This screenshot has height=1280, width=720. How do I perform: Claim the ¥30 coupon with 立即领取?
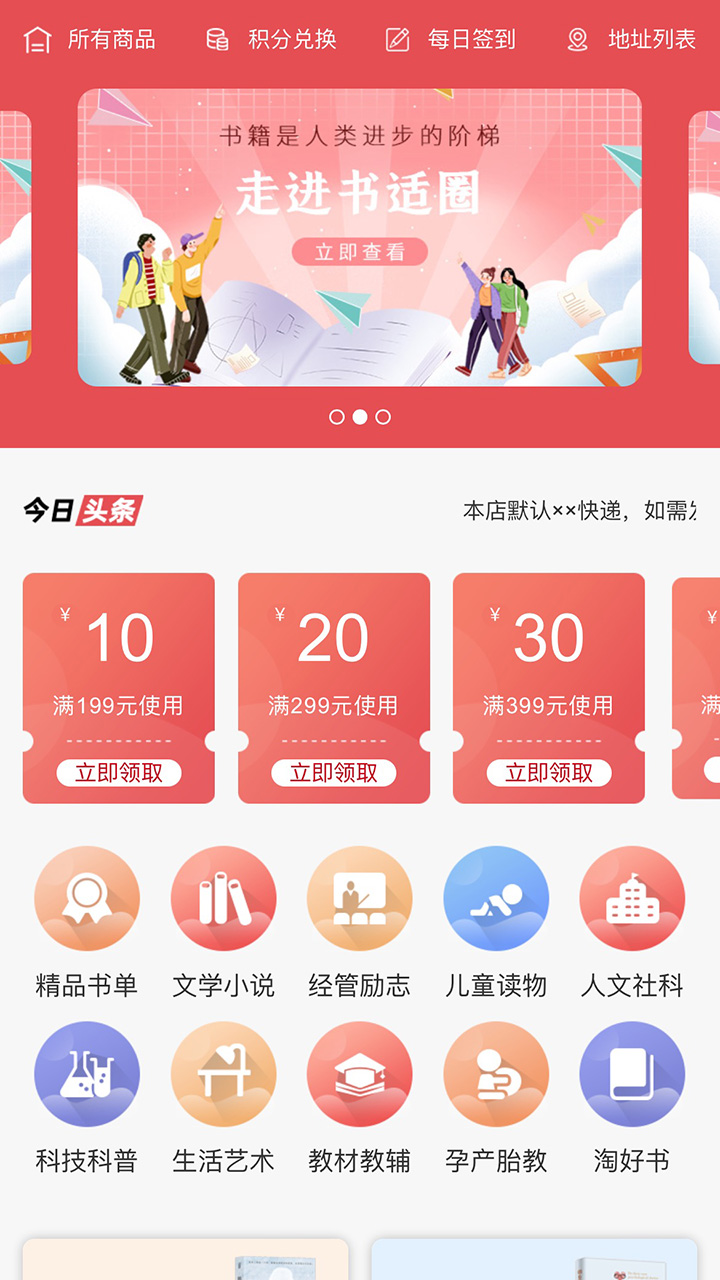point(549,773)
